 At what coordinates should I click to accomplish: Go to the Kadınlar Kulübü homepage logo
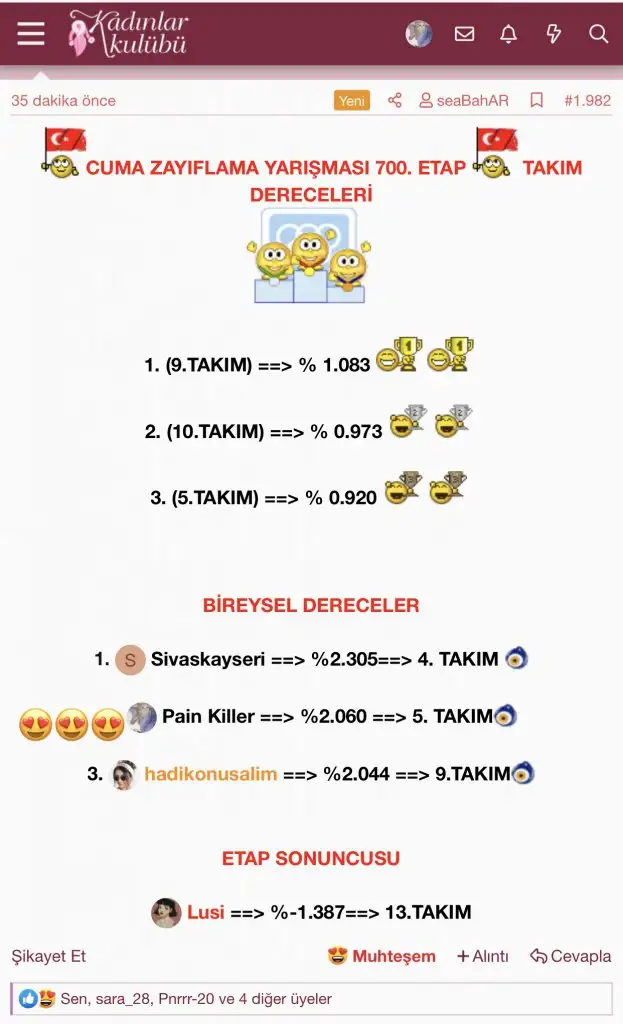[x=128, y=33]
